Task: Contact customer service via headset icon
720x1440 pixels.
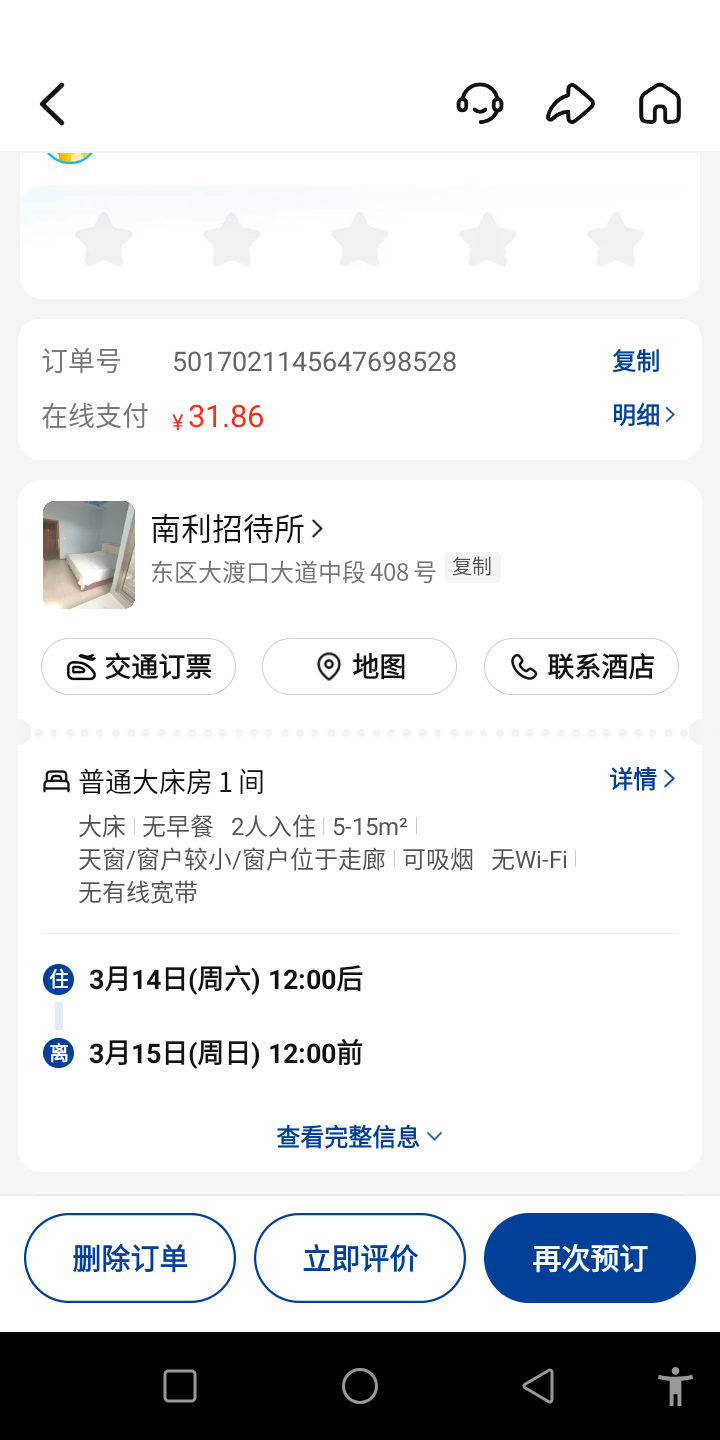Action: tap(479, 104)
